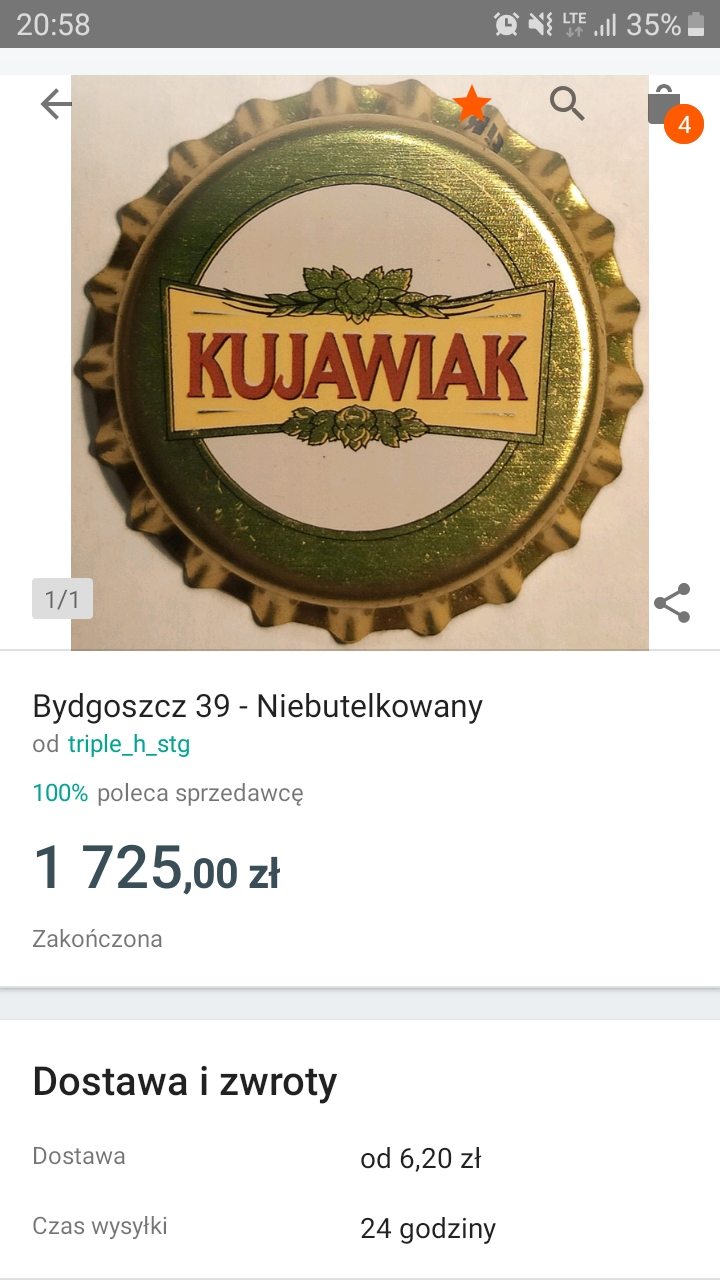The height and width of the screenshot is (1280, 720).
Task: Toggle the favorite star for this auction
Action: tap(472, 103)
